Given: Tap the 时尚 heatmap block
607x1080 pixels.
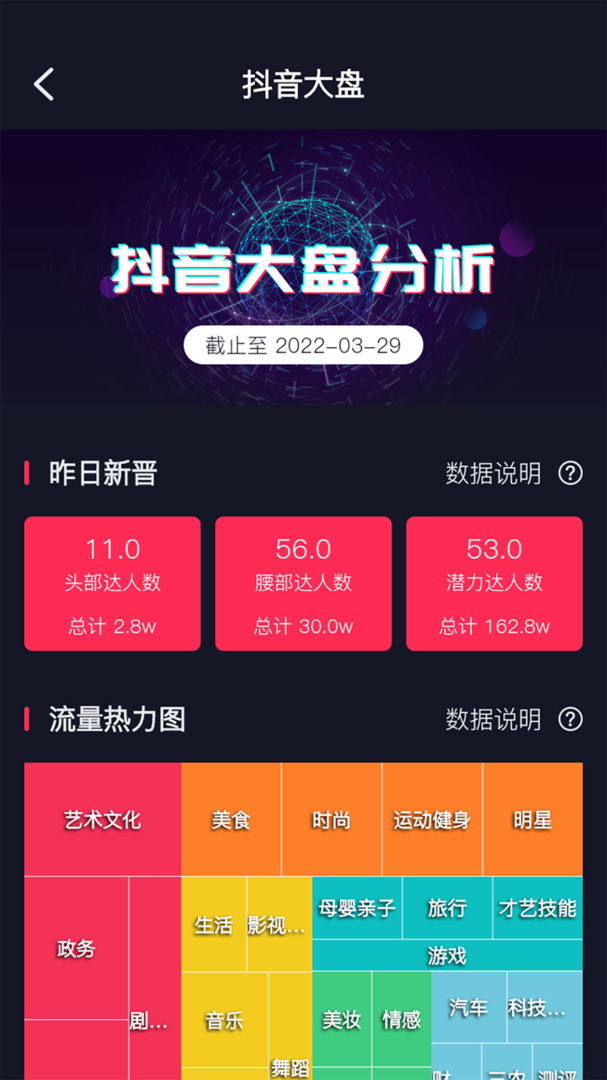Looking at the screenshot, I should (331, 820).
